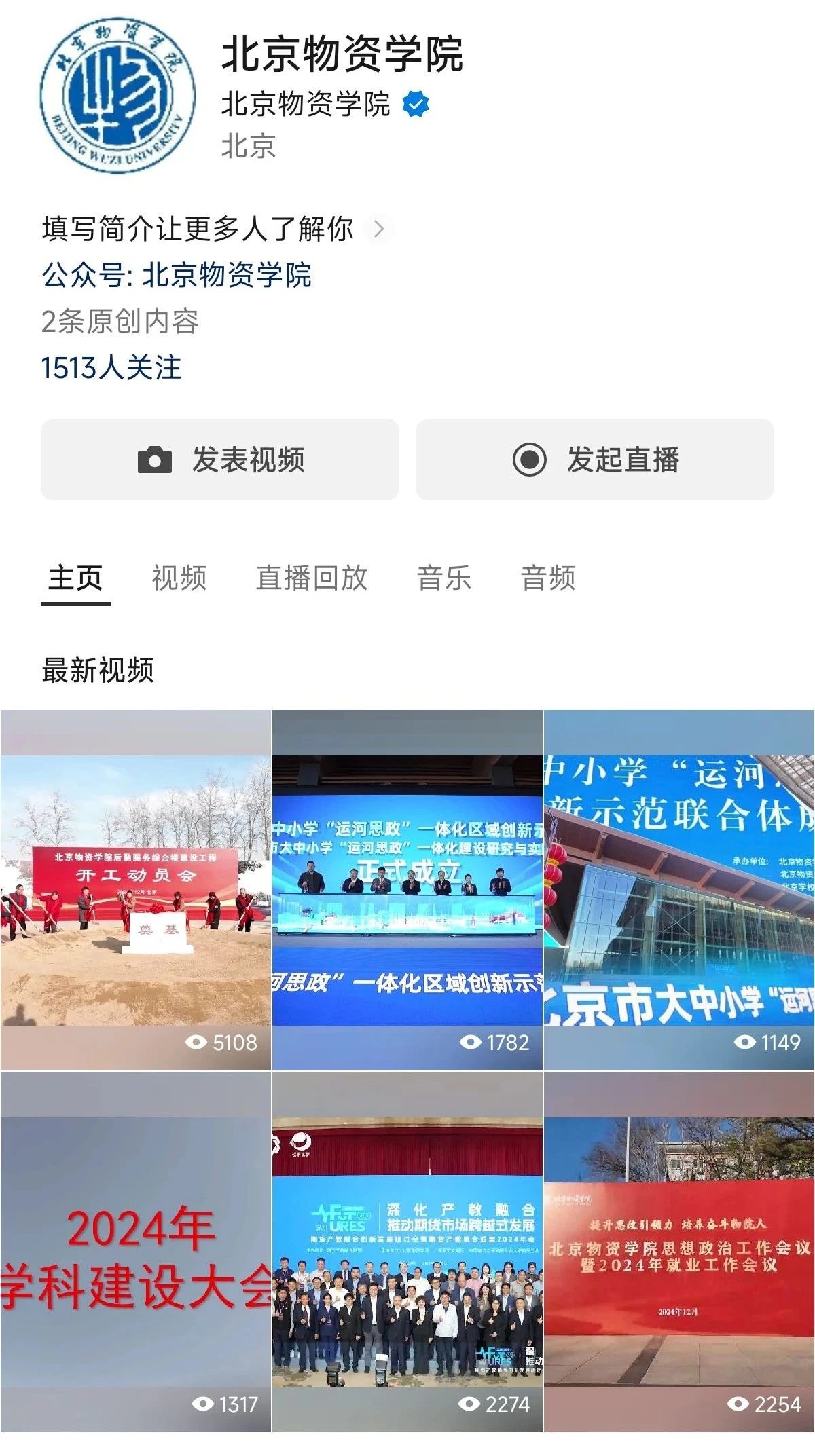Viewport: 815px width, 1456px height.
Task: Start a live stream with 发起直播
Action: coord(594,460)
